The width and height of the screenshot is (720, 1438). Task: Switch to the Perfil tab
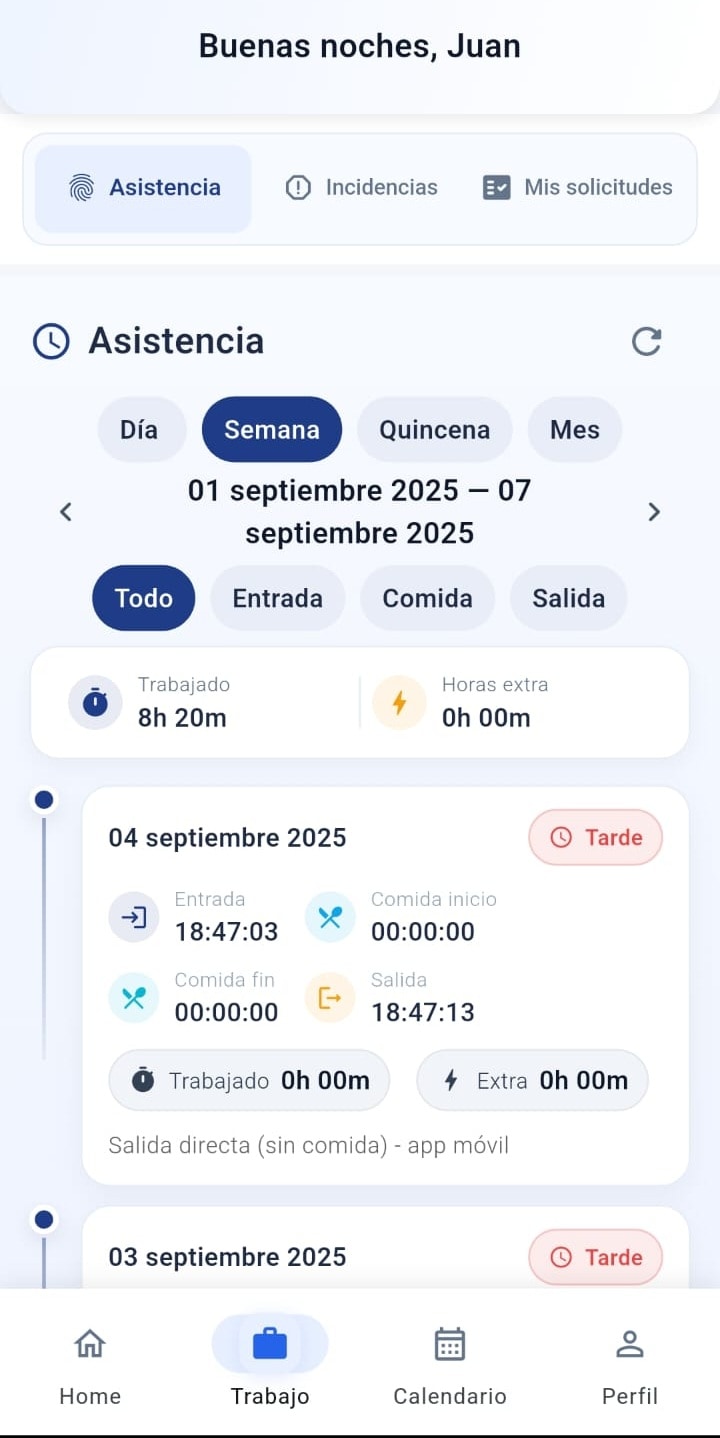click(x=630, y=1366)
